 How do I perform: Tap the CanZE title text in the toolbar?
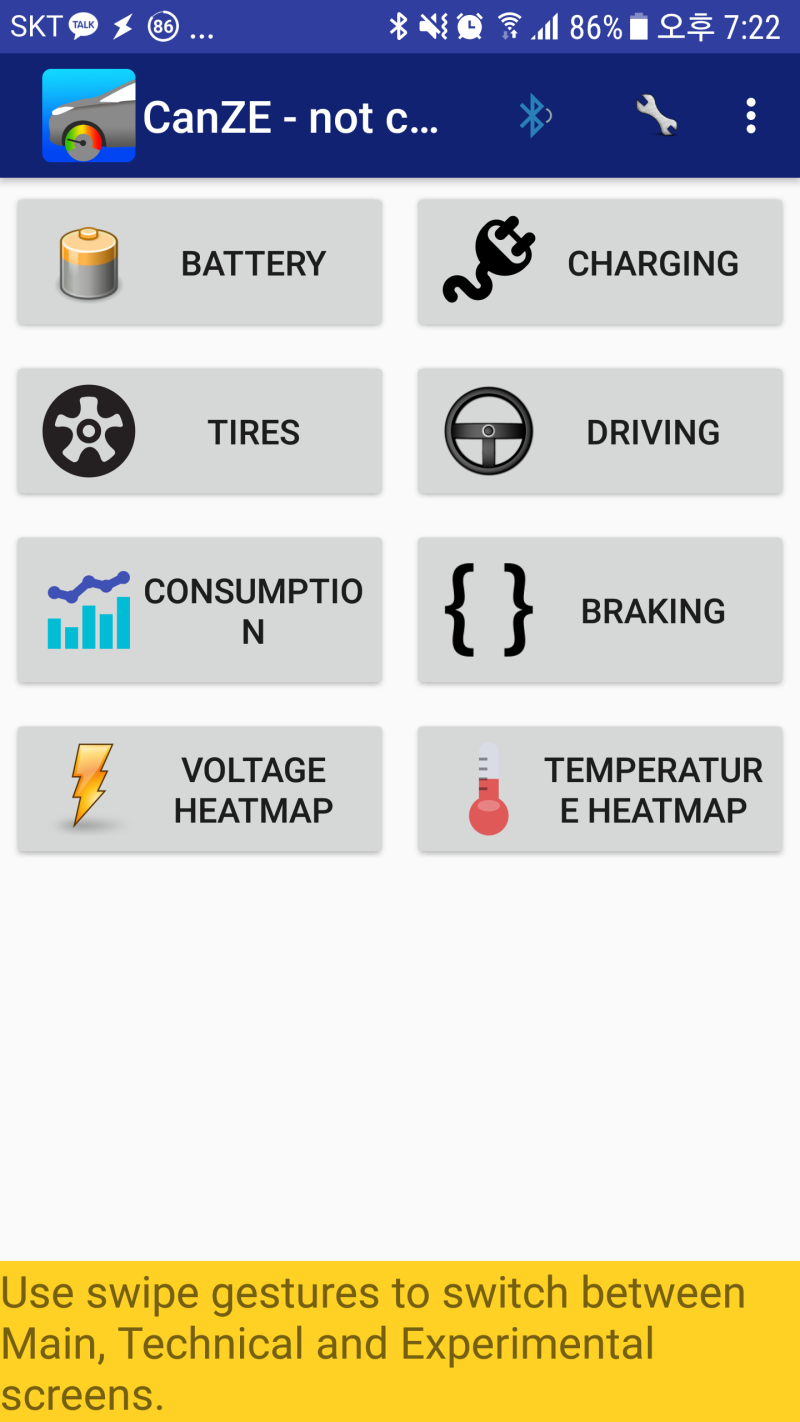pos(290,115)
